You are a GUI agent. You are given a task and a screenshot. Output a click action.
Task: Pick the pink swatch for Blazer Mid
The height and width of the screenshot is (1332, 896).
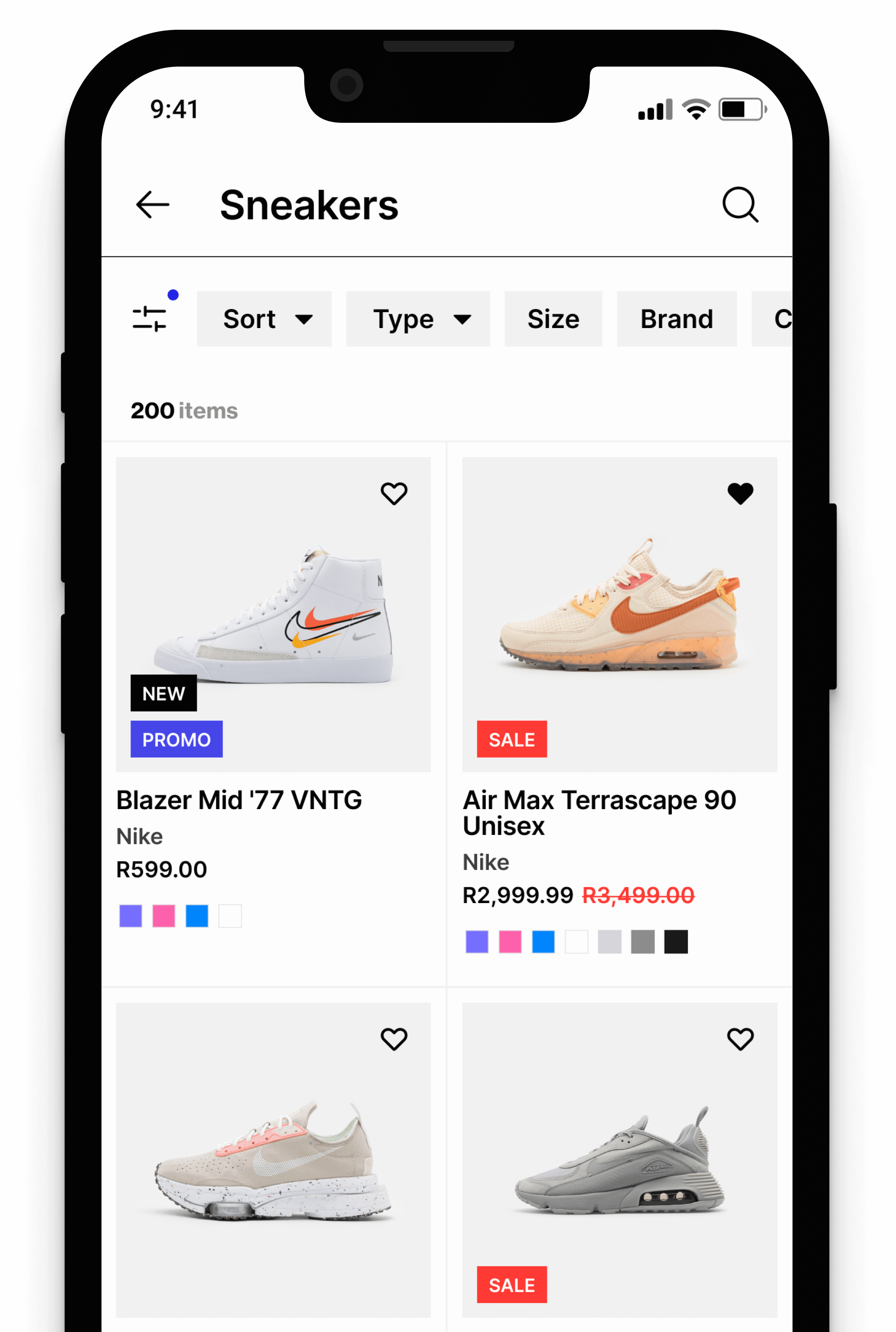coord(163,916)
